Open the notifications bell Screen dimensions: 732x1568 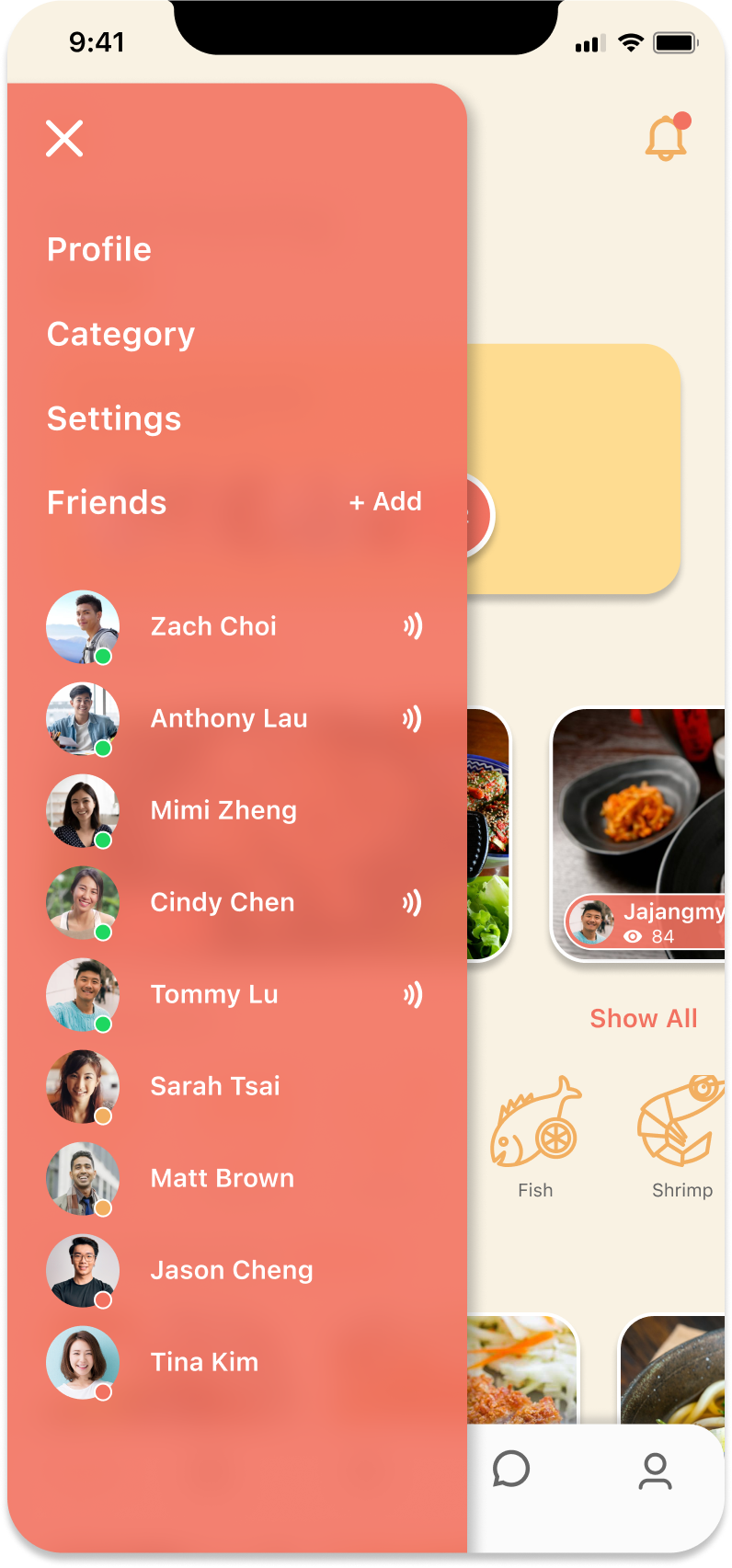[667, 139]
